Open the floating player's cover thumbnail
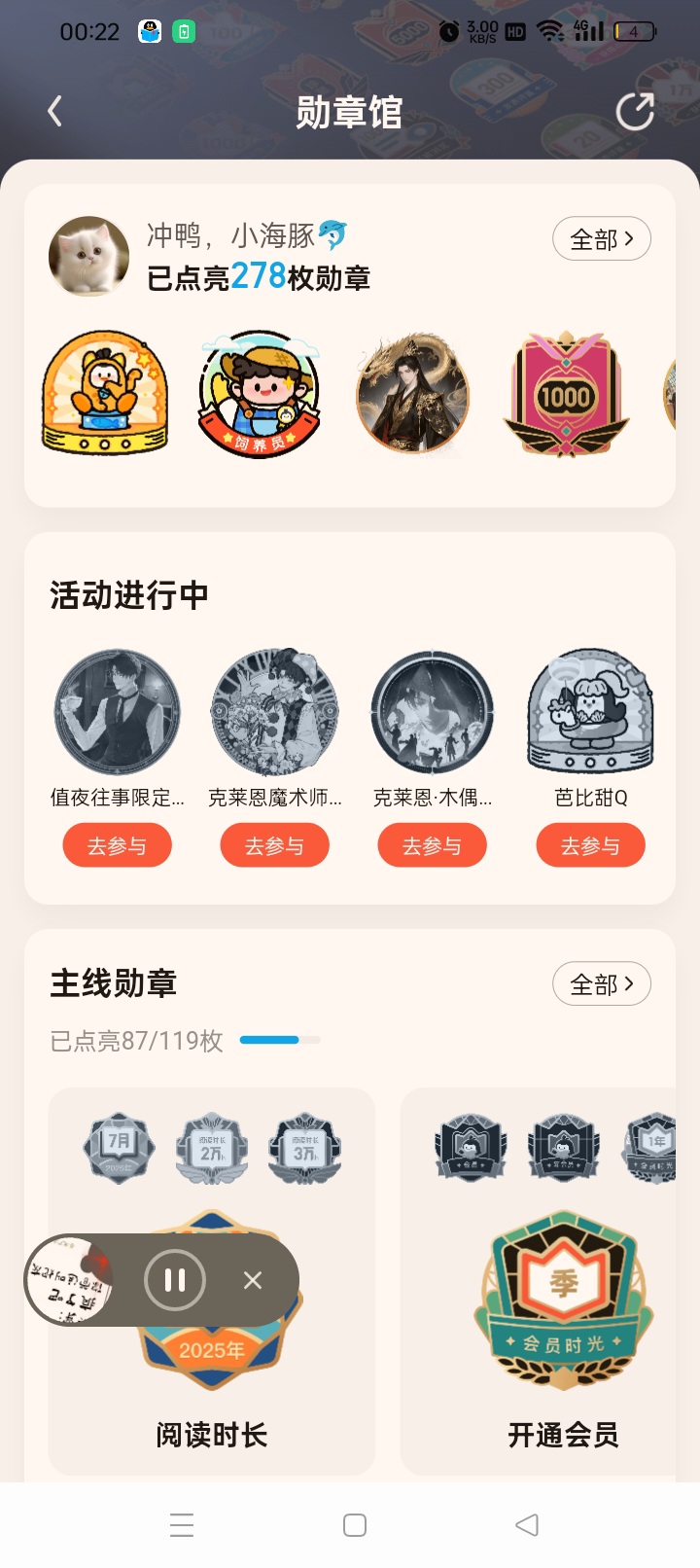Viewport: 700px width, 1568px height. pos(69,1280)
